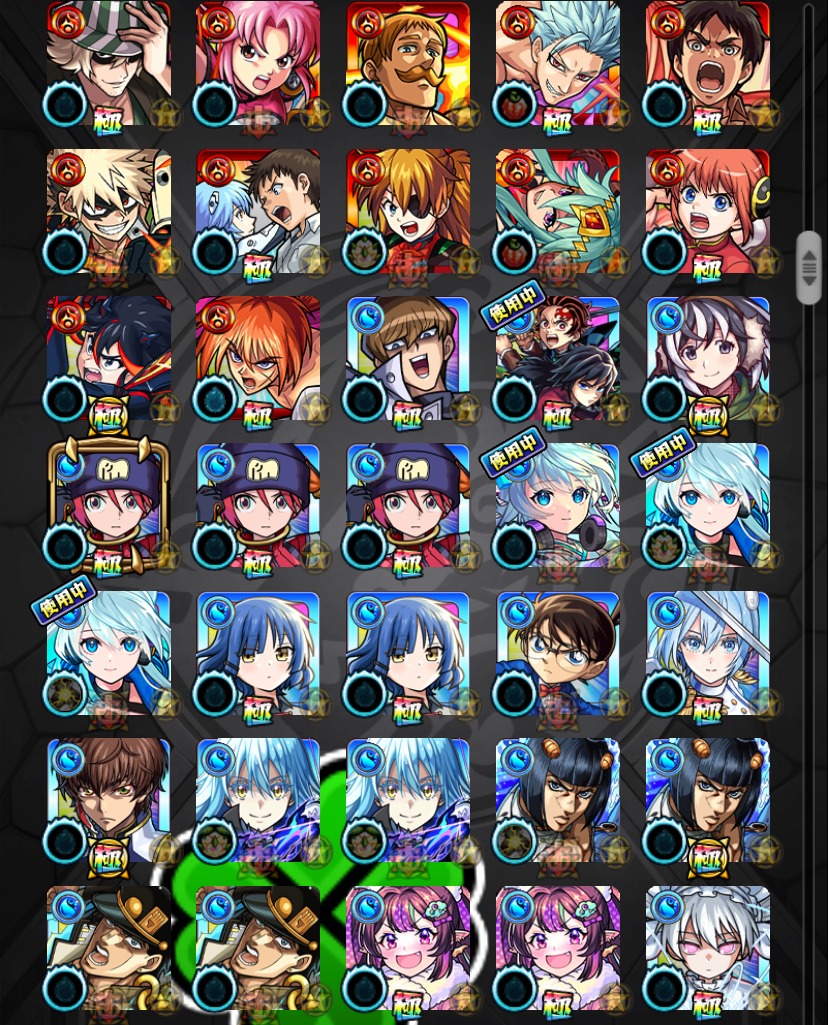828x1025 pixels.
Task: Open the orange-haired eyepatch girl tile
Action: (x=408, y=212)
